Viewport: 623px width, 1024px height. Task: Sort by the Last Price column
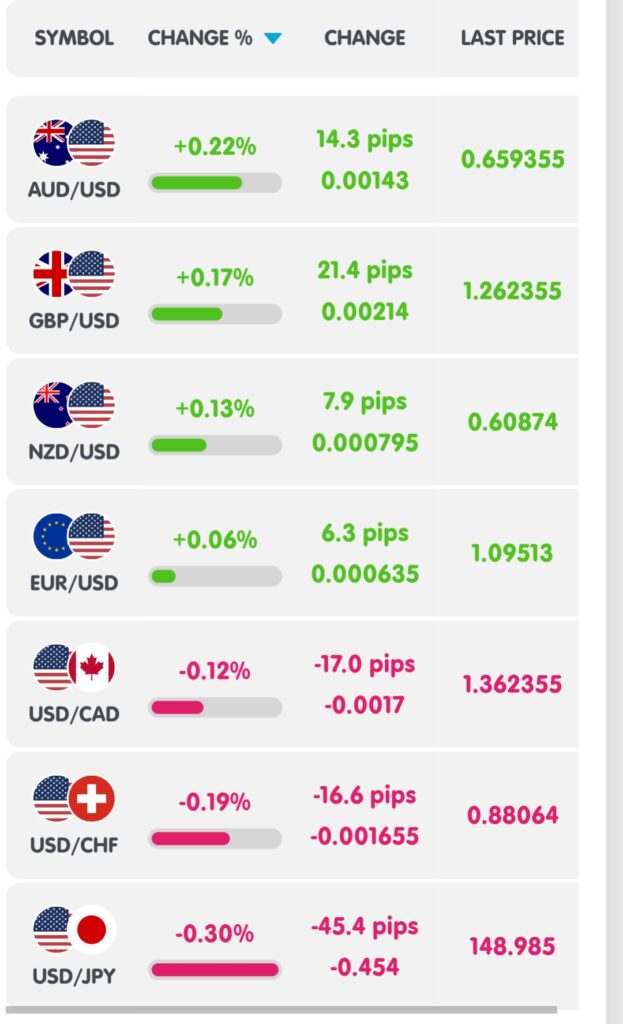[512, 39]
